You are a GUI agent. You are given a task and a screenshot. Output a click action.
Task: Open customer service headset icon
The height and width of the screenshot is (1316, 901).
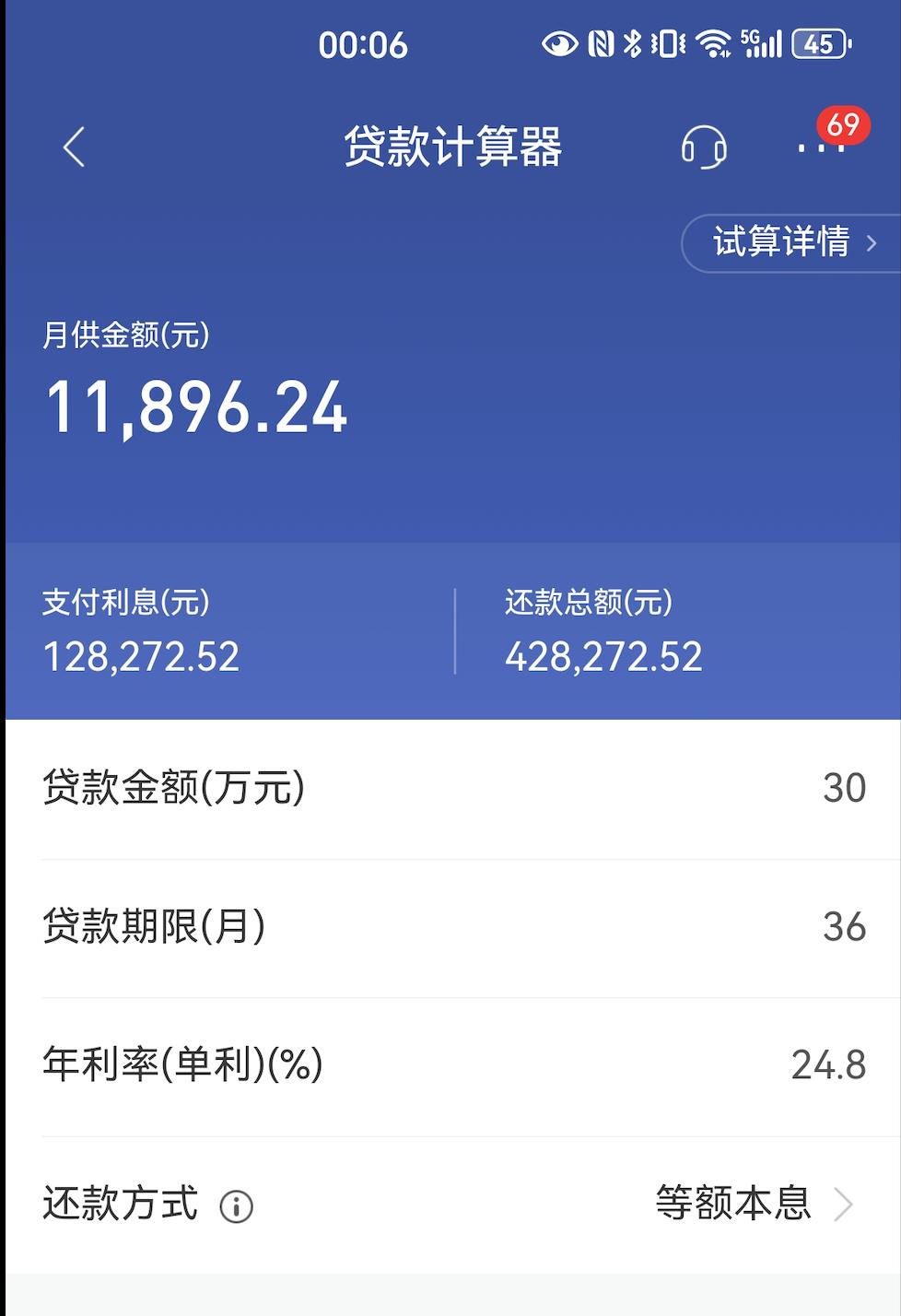coord(704,147)
